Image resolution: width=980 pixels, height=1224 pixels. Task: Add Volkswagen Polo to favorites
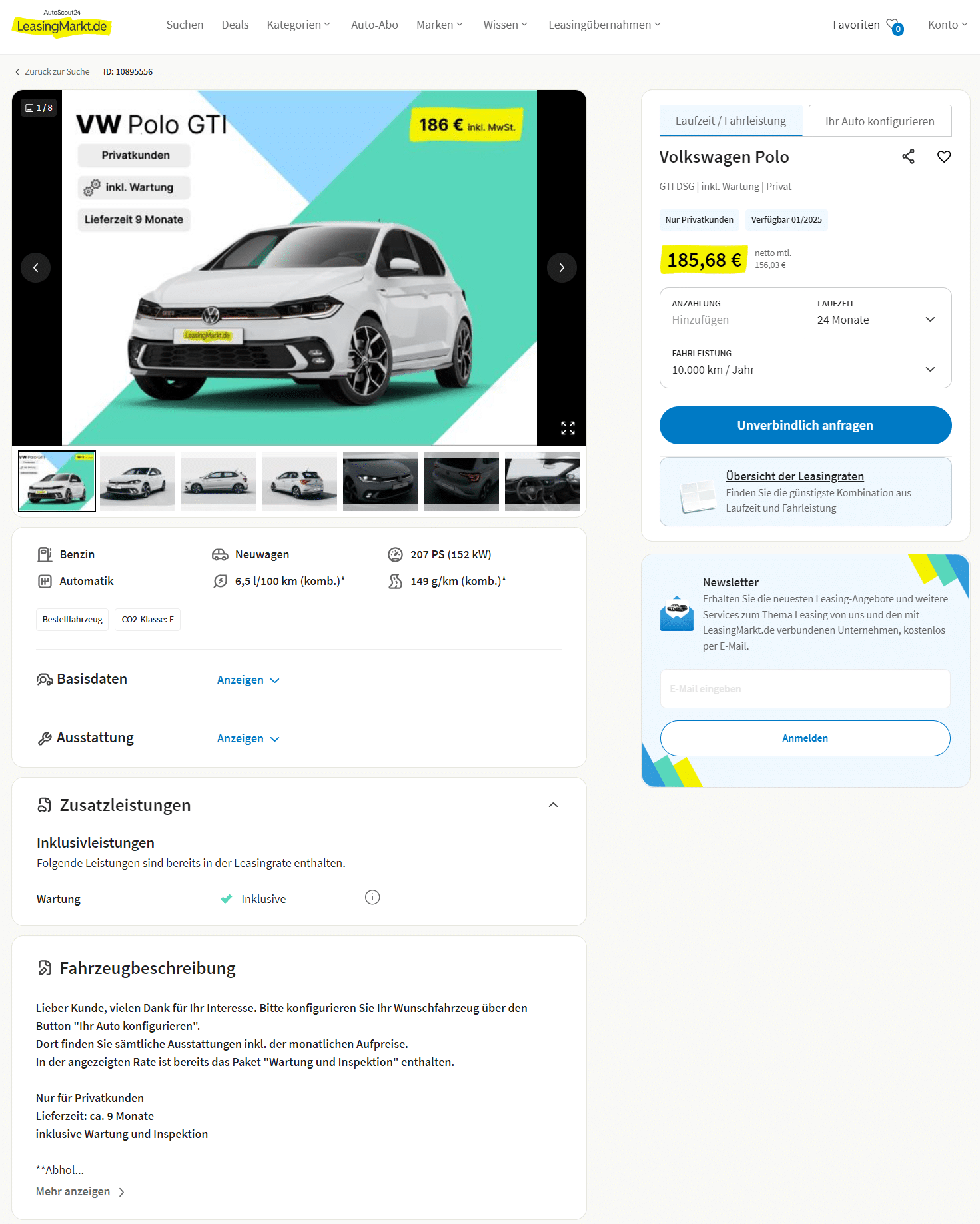pos(943,157)
